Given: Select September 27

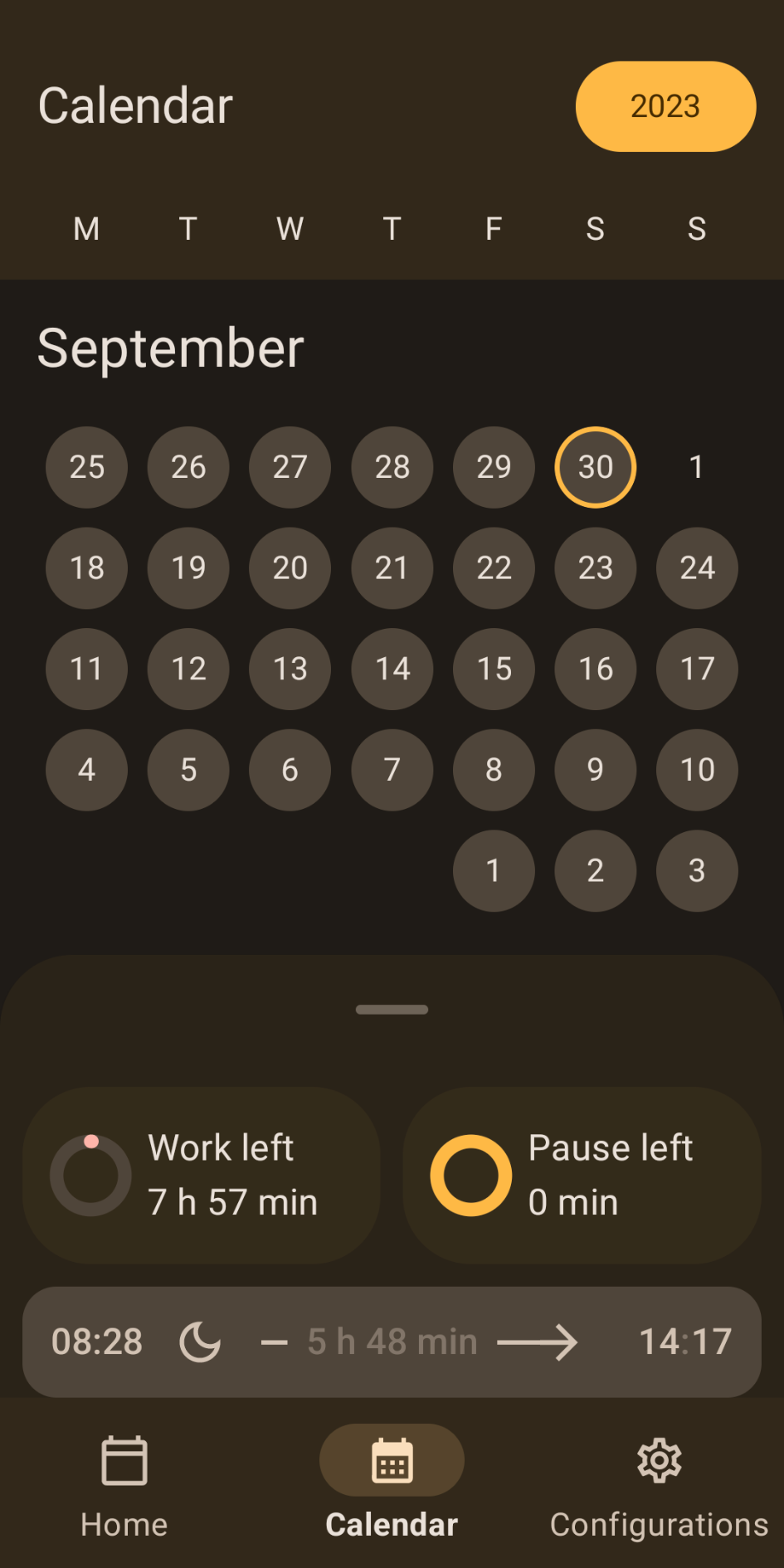Looking at the screenshot, I should (x=290, y=467).
